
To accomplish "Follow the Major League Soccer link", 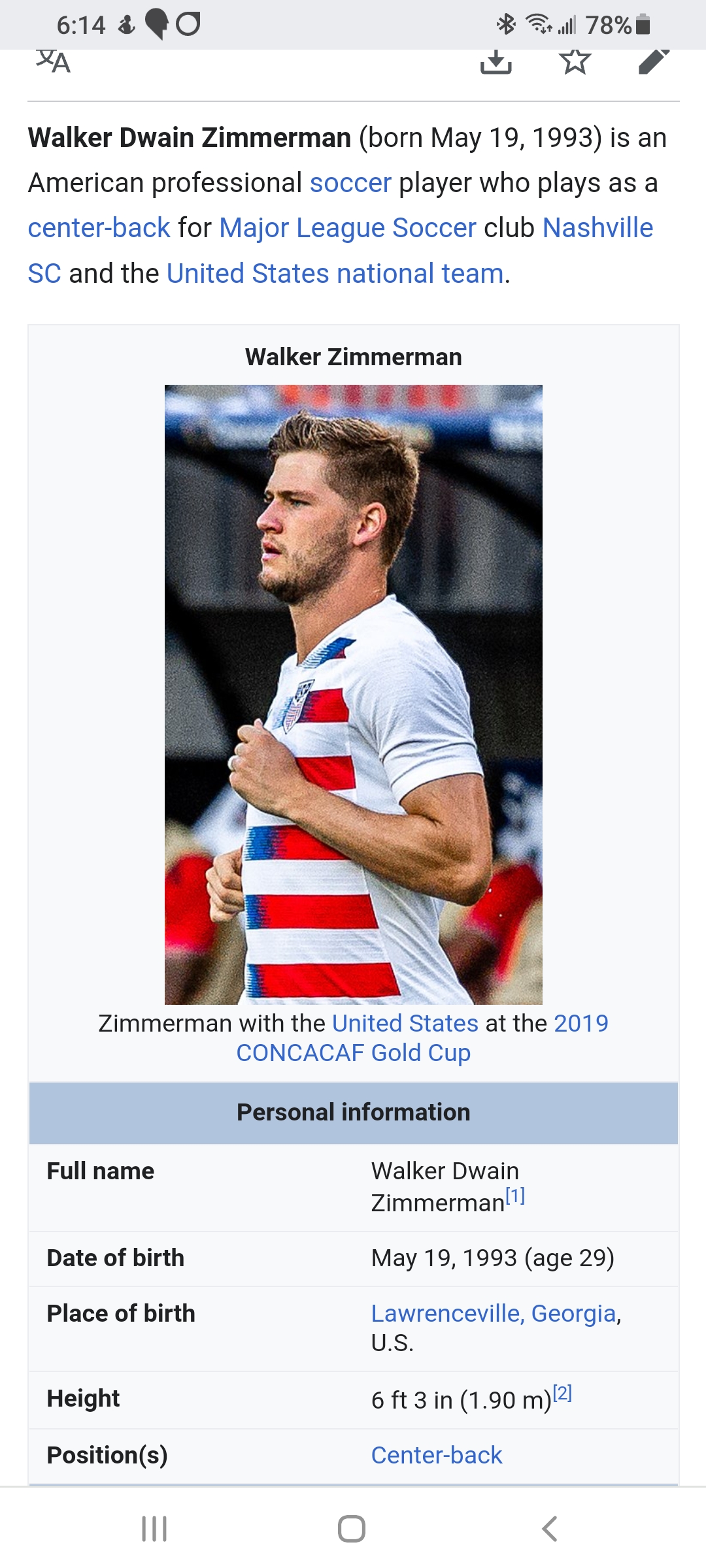I will pyautogui.click(x=347, y=228).
